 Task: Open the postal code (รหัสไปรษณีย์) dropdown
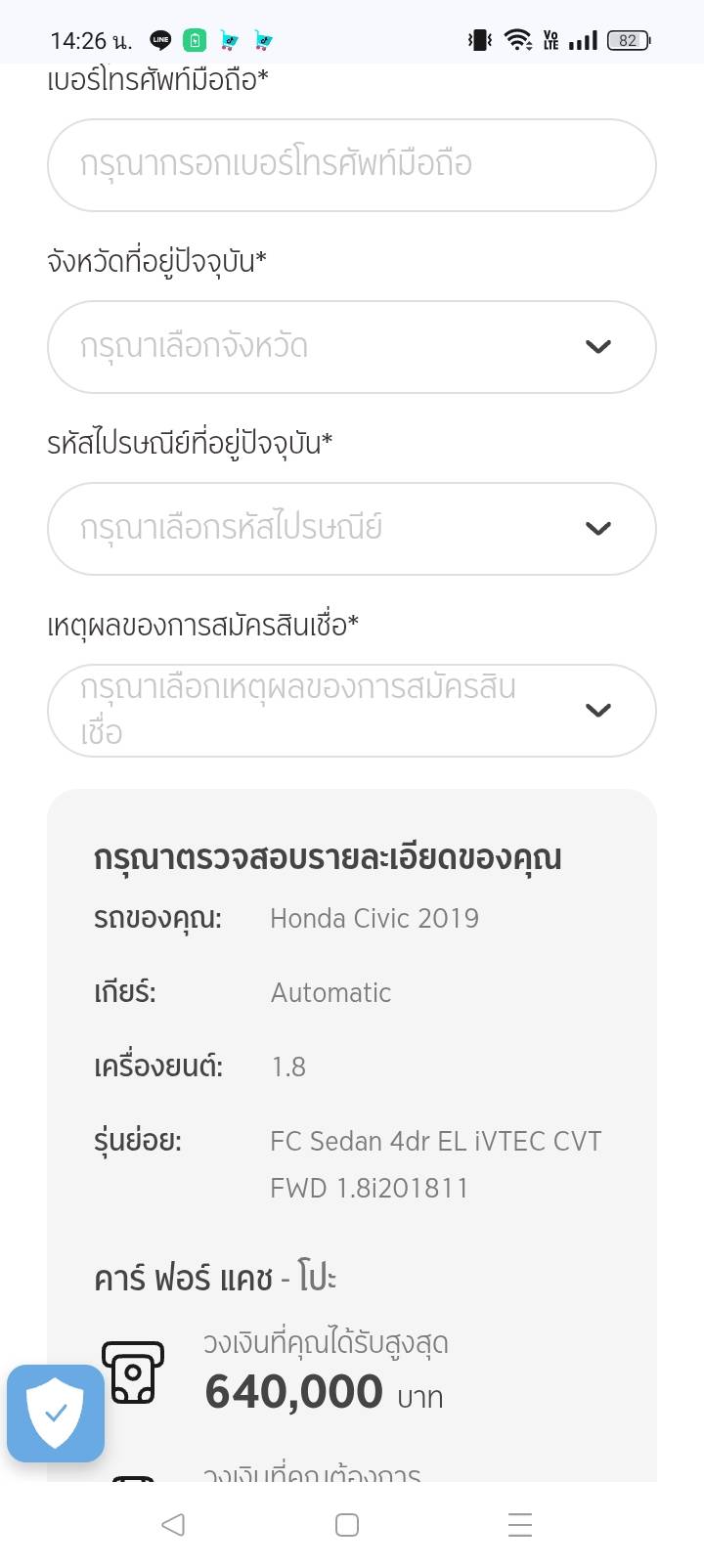tap(351, 528)
